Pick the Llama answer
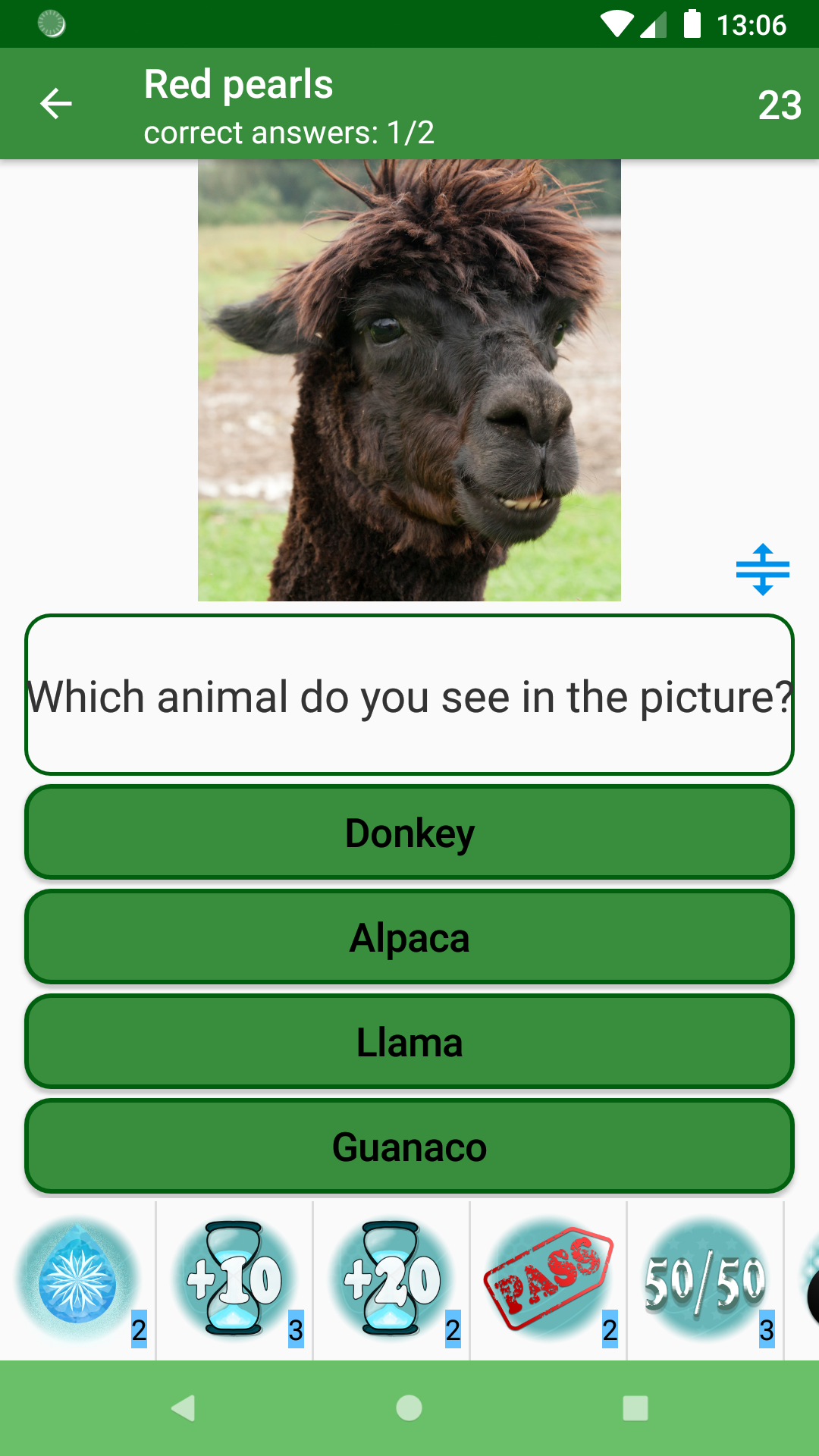Viewport: 819px width, 1456px height. click(409, 1042)
